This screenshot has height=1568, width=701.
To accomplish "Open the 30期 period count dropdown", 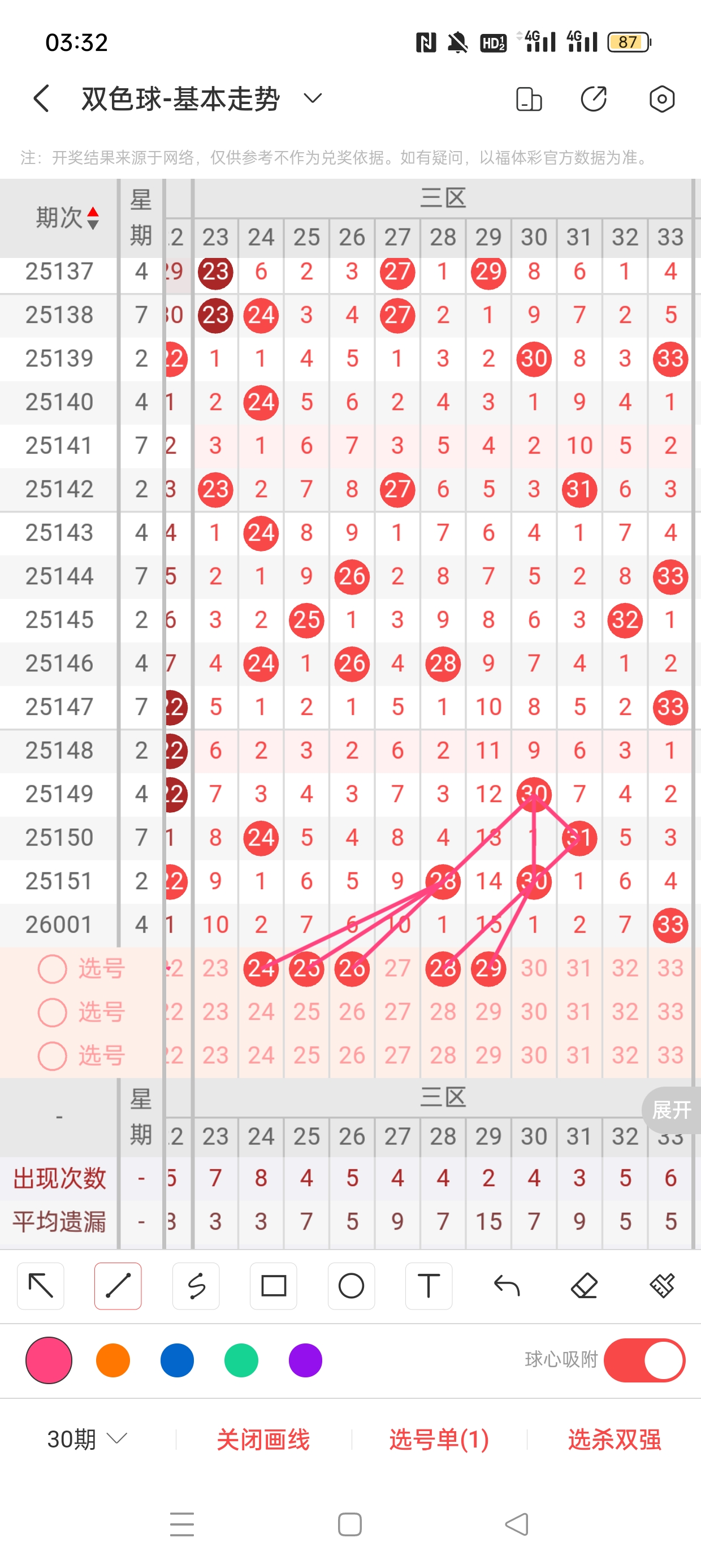I will (87, 1440).
